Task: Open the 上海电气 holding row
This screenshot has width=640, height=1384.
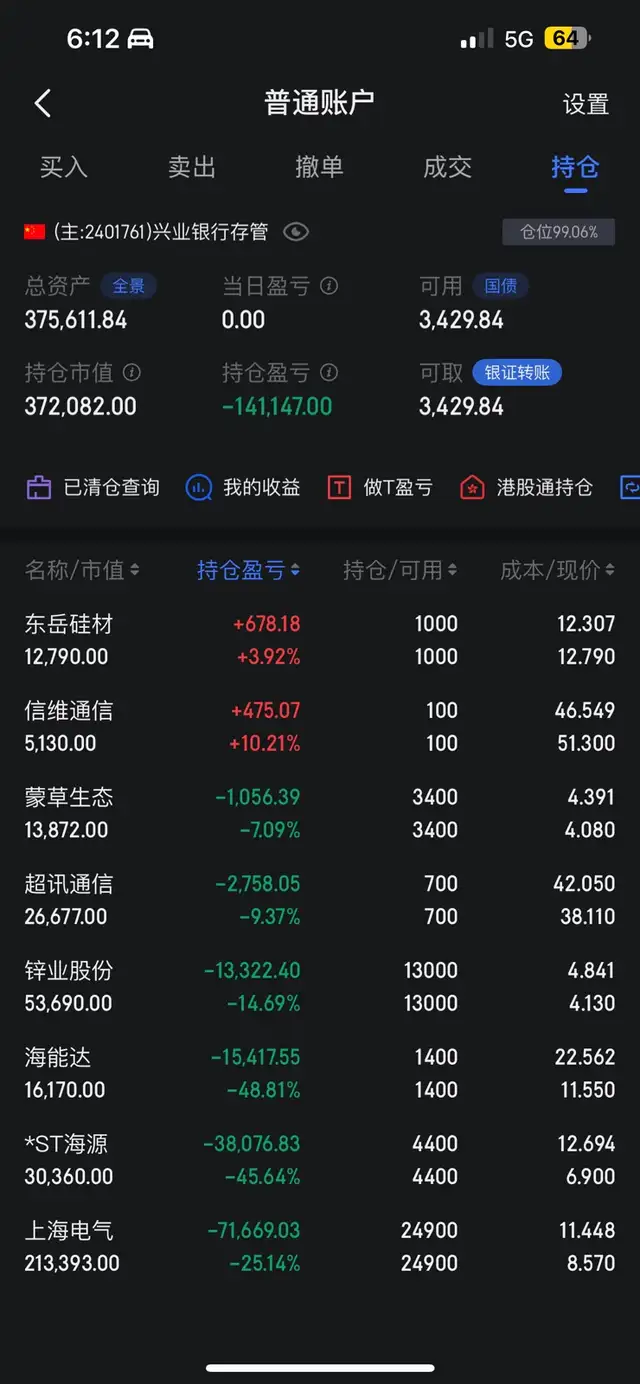Action: tap(320, 1246)
